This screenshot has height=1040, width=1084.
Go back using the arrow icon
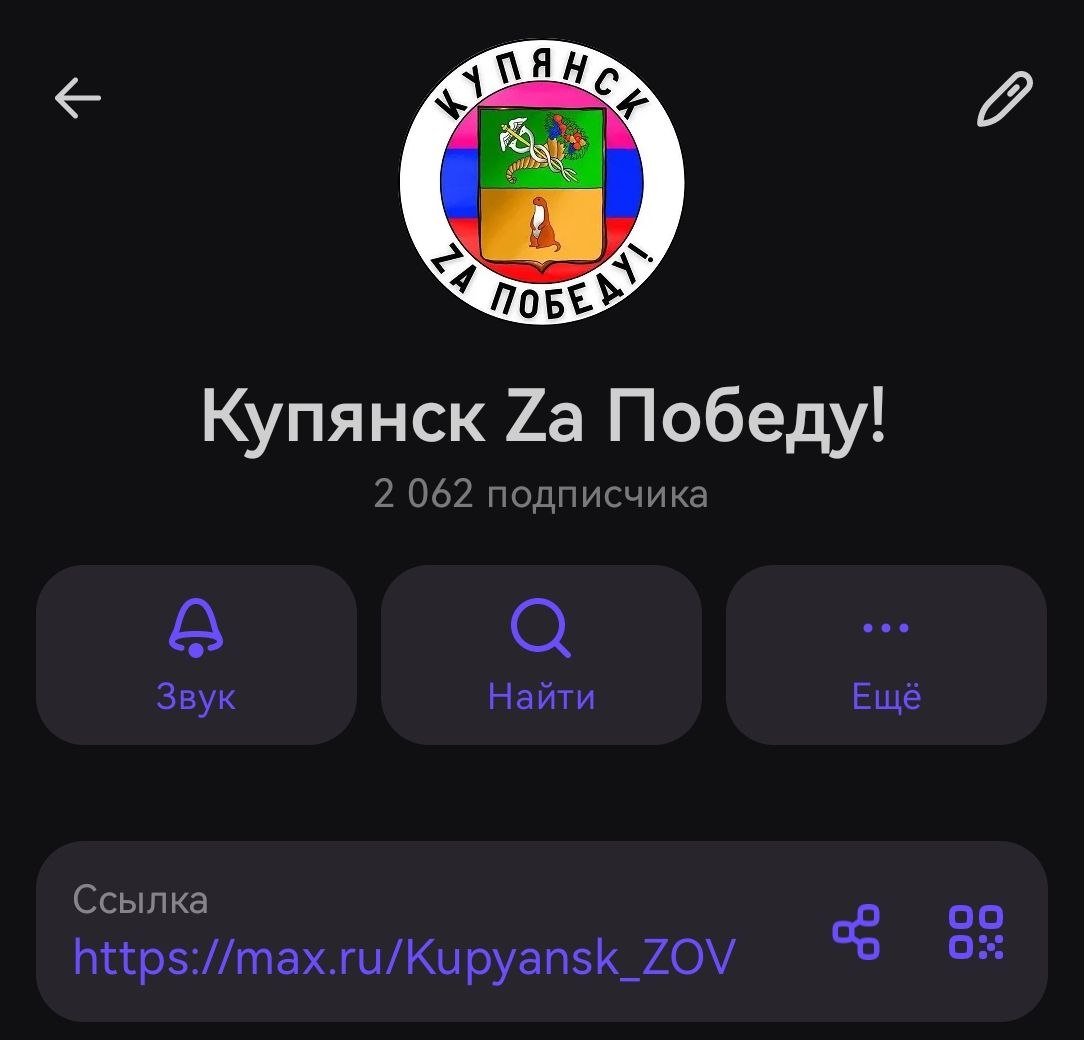(x=78, y=98)
